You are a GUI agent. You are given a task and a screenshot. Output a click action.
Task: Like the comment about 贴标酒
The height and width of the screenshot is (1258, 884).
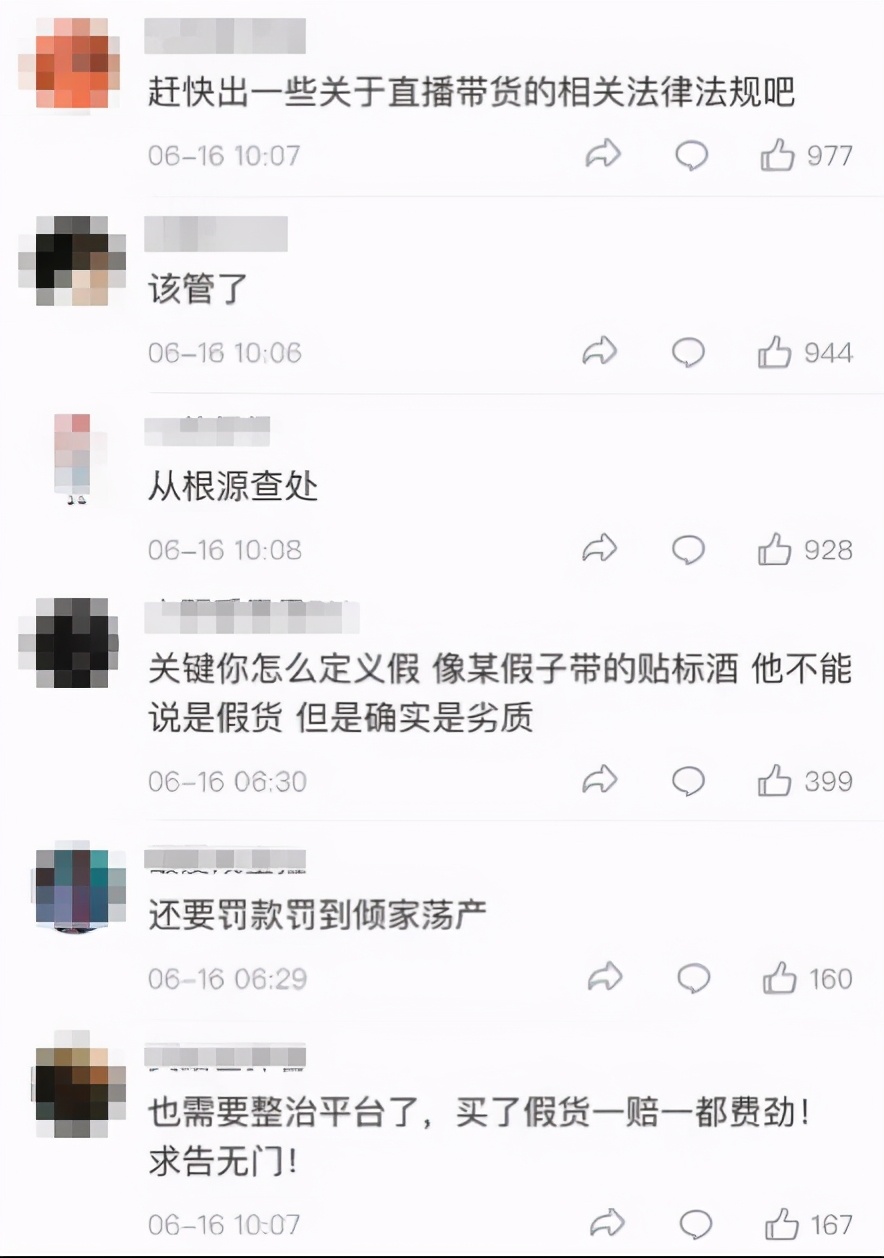tap(776, 781)
